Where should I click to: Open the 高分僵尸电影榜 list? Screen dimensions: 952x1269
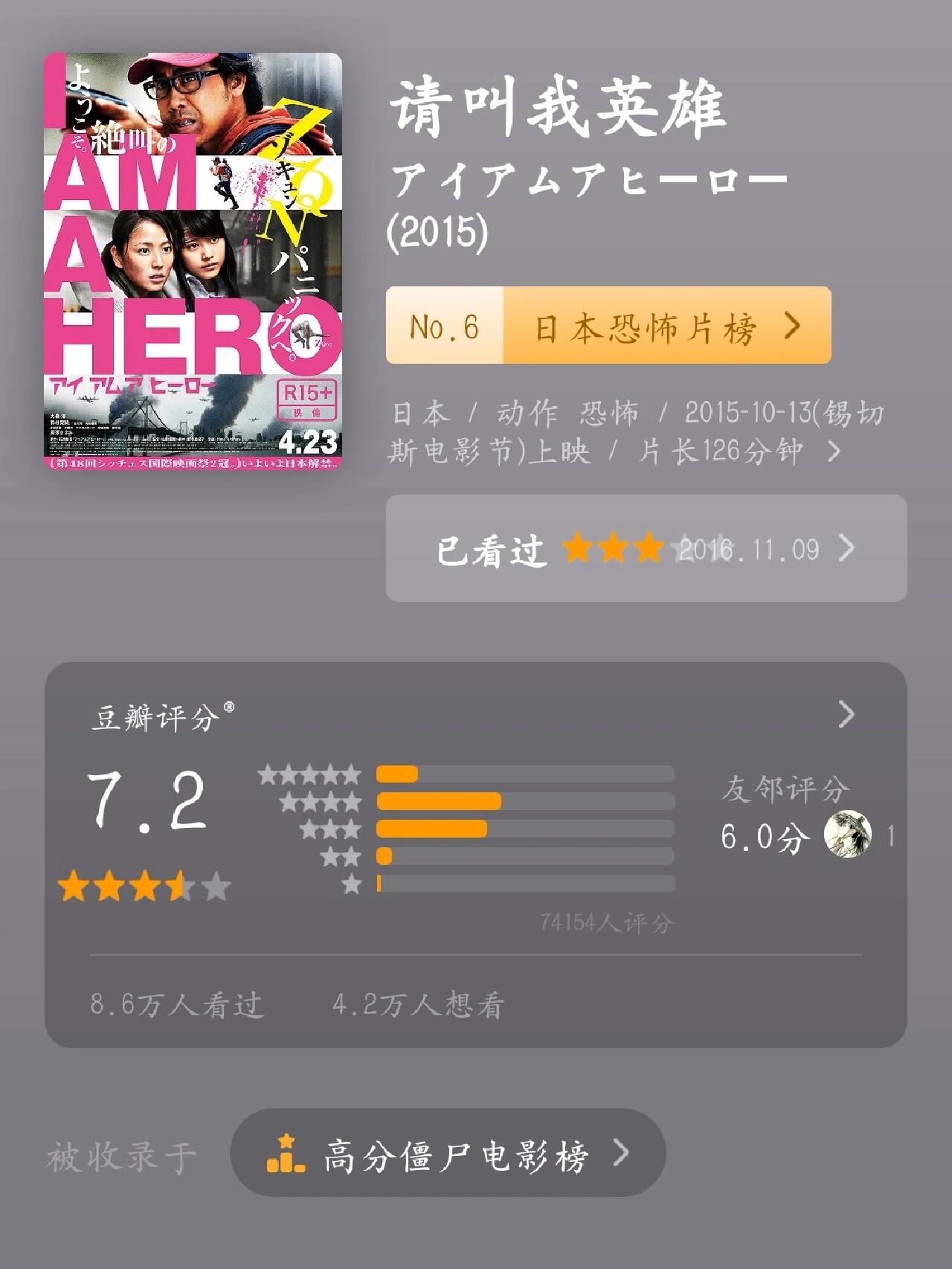tap(448, 1154)
